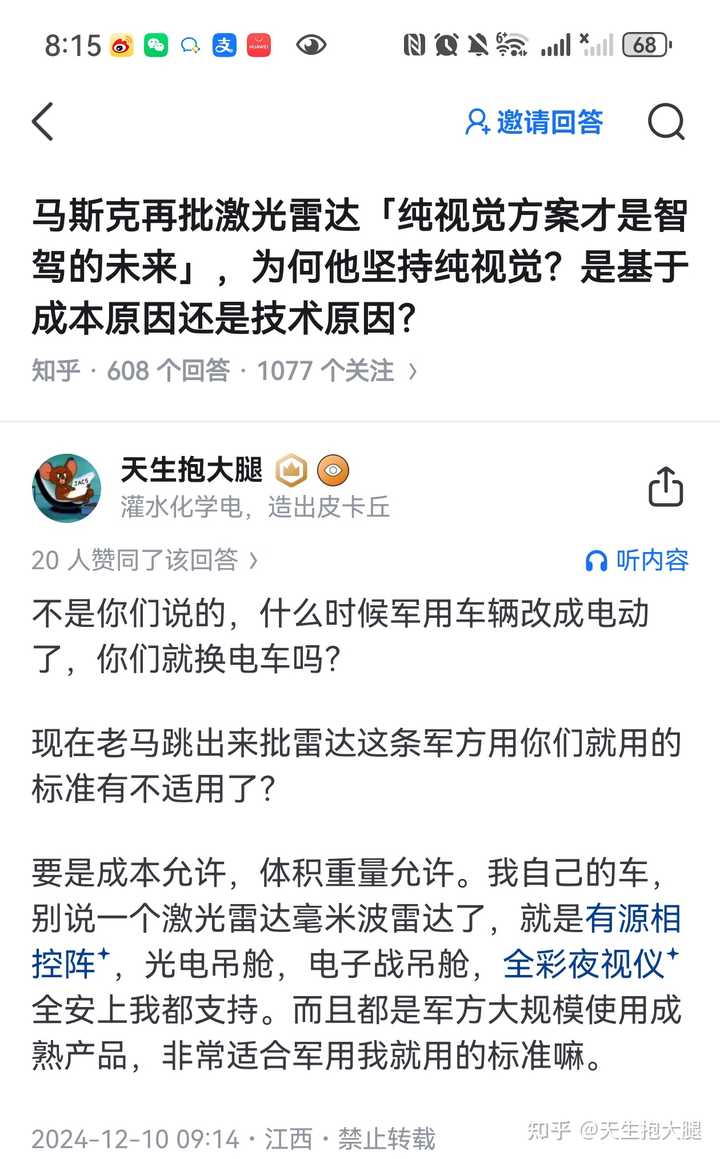Go back using the arrow
Image resolution: width=720 pixels, height=1159 pixels.
tap(43, 122)
